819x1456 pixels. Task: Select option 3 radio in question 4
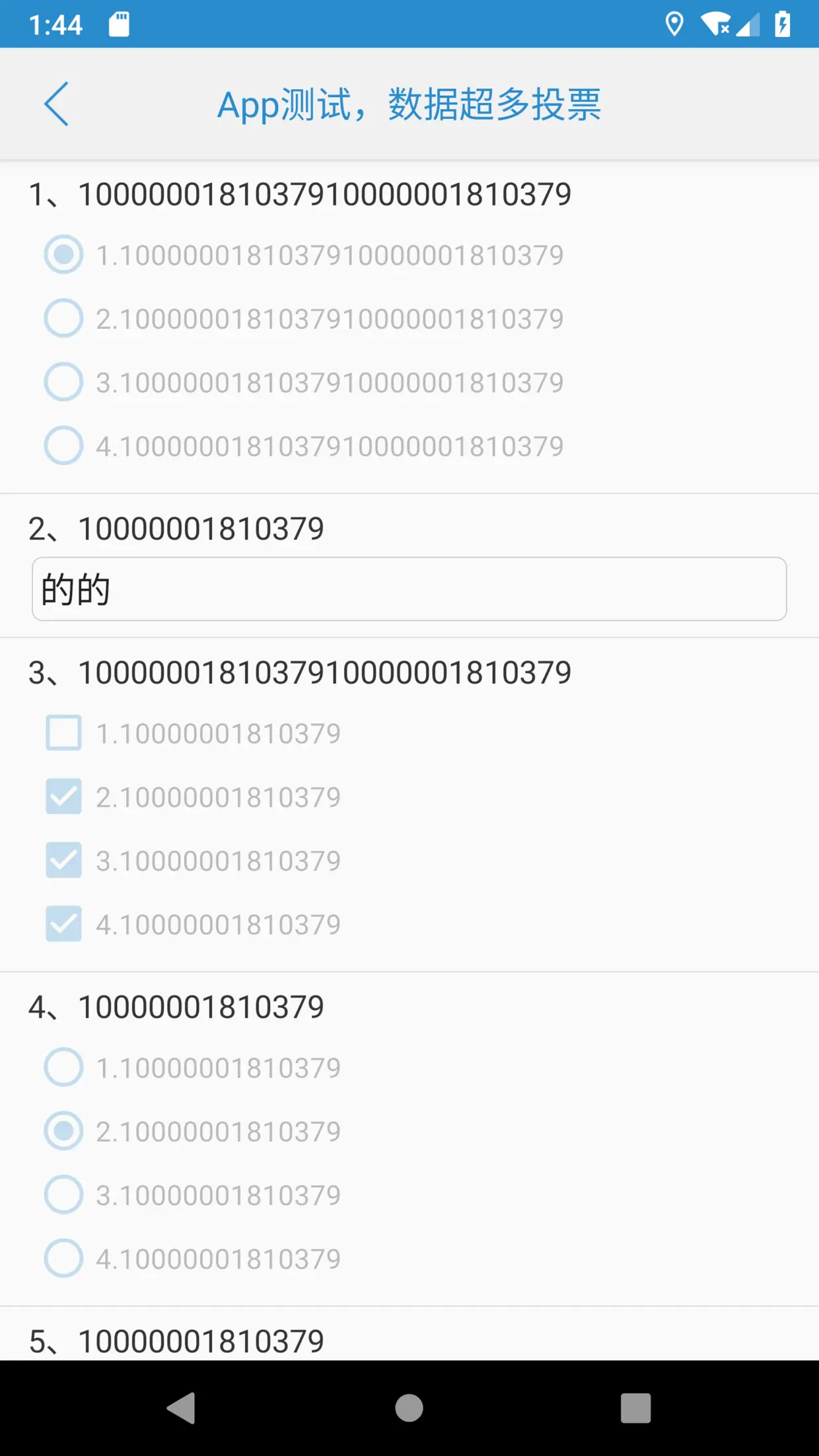63,1194
